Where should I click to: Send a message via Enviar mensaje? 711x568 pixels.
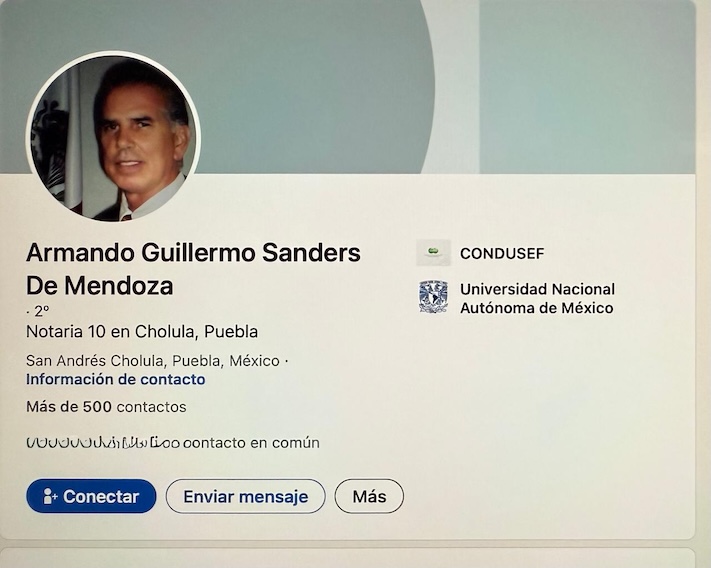tap(245, 496)
